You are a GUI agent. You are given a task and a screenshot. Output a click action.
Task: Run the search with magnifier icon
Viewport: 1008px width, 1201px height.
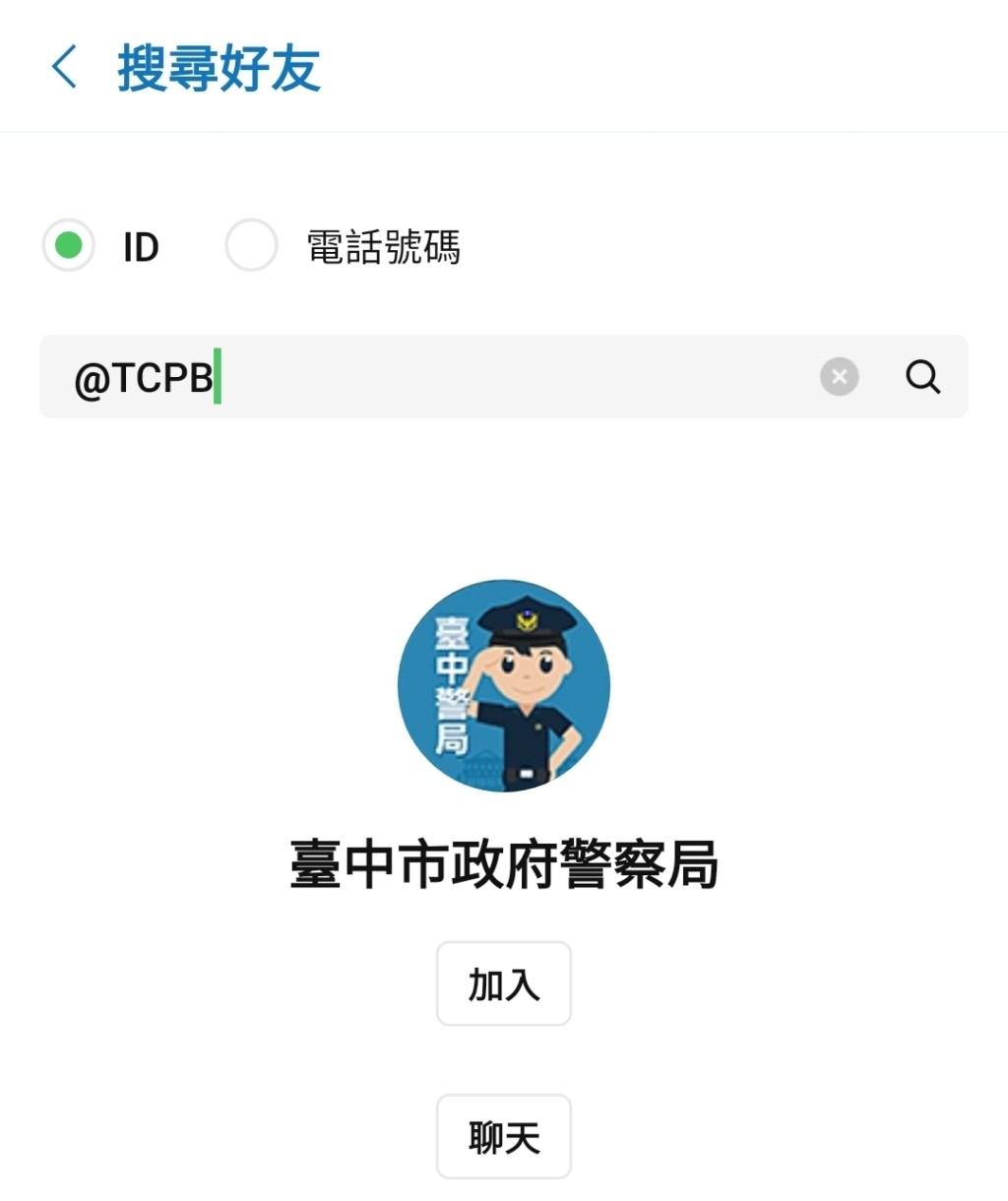click(x=922, y=377)
